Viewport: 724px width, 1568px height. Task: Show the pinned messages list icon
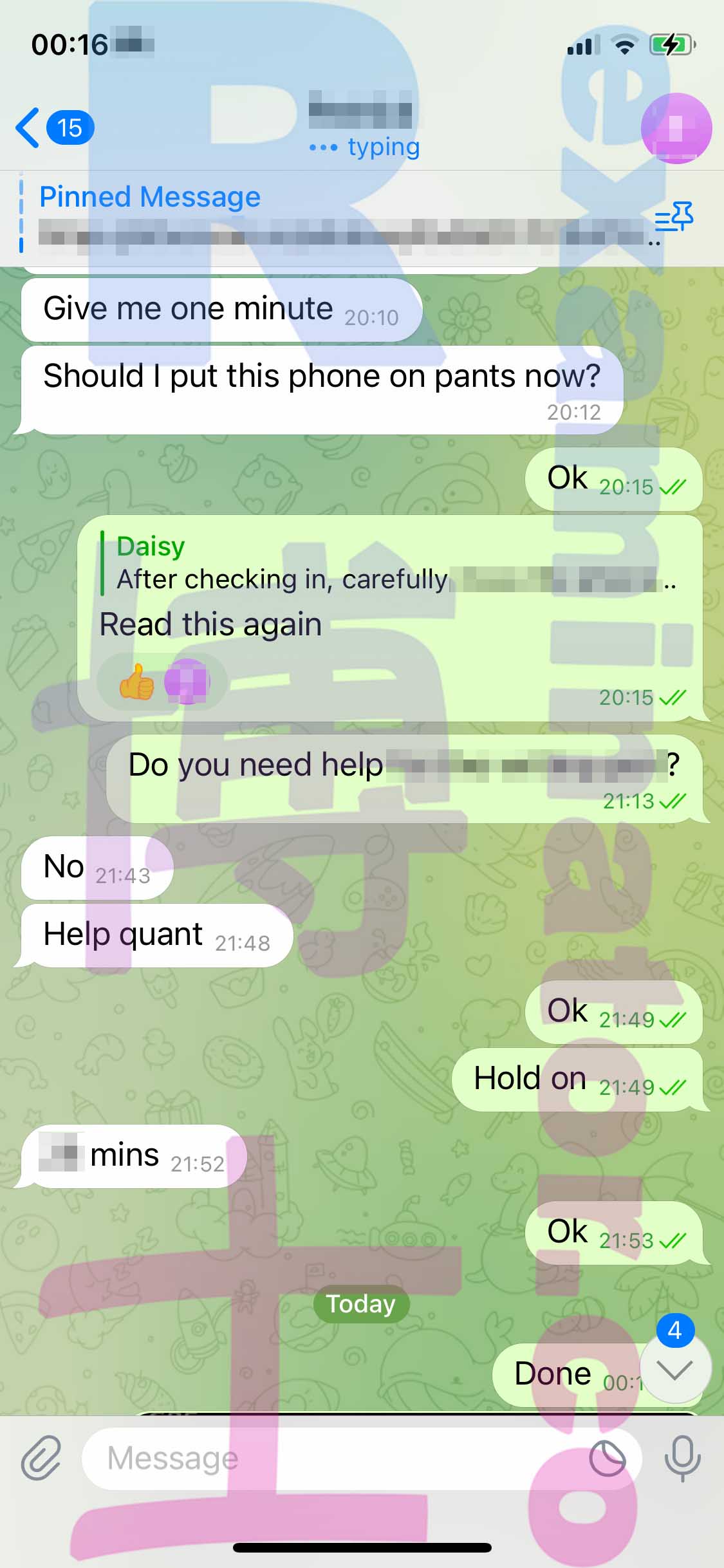tap(674, 216)
